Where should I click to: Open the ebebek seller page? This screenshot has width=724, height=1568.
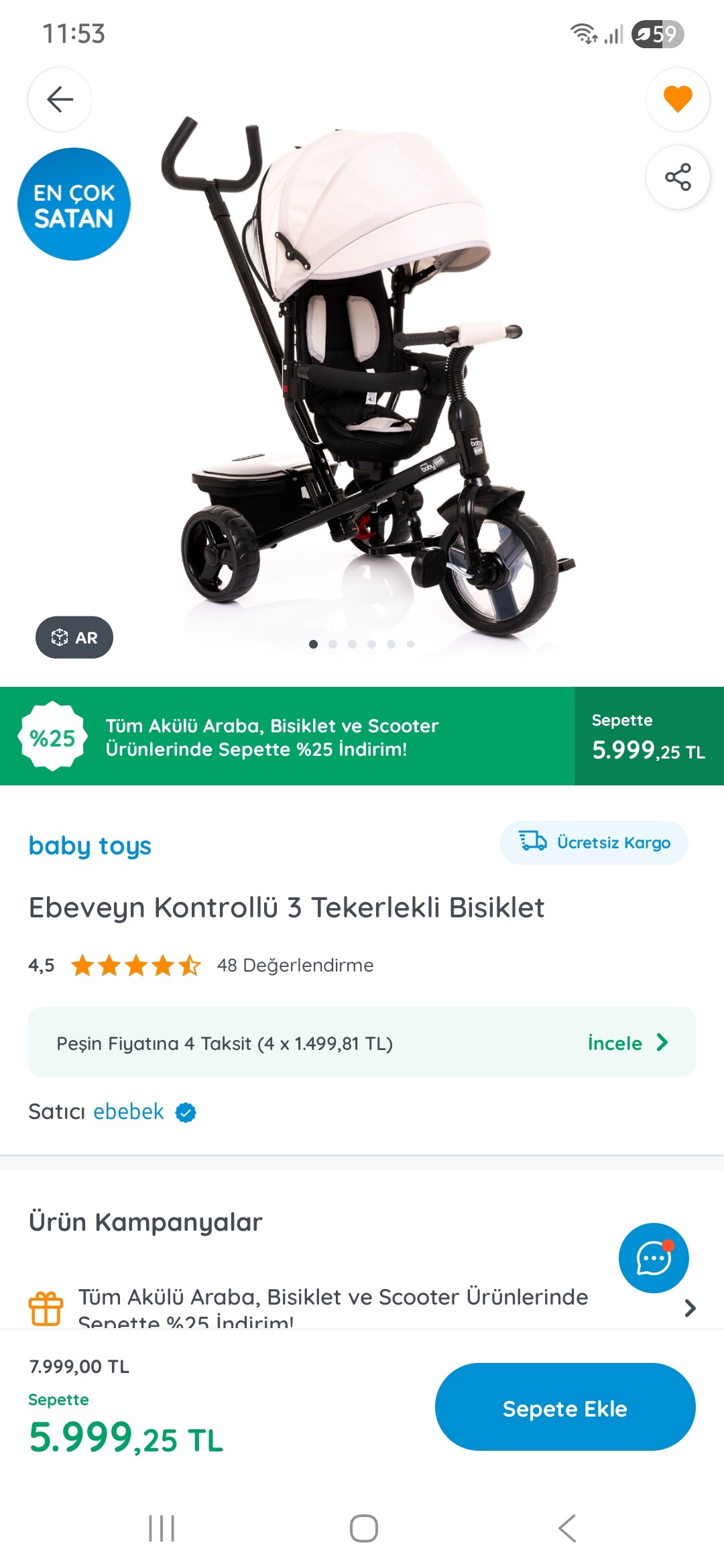point(129,1112)
